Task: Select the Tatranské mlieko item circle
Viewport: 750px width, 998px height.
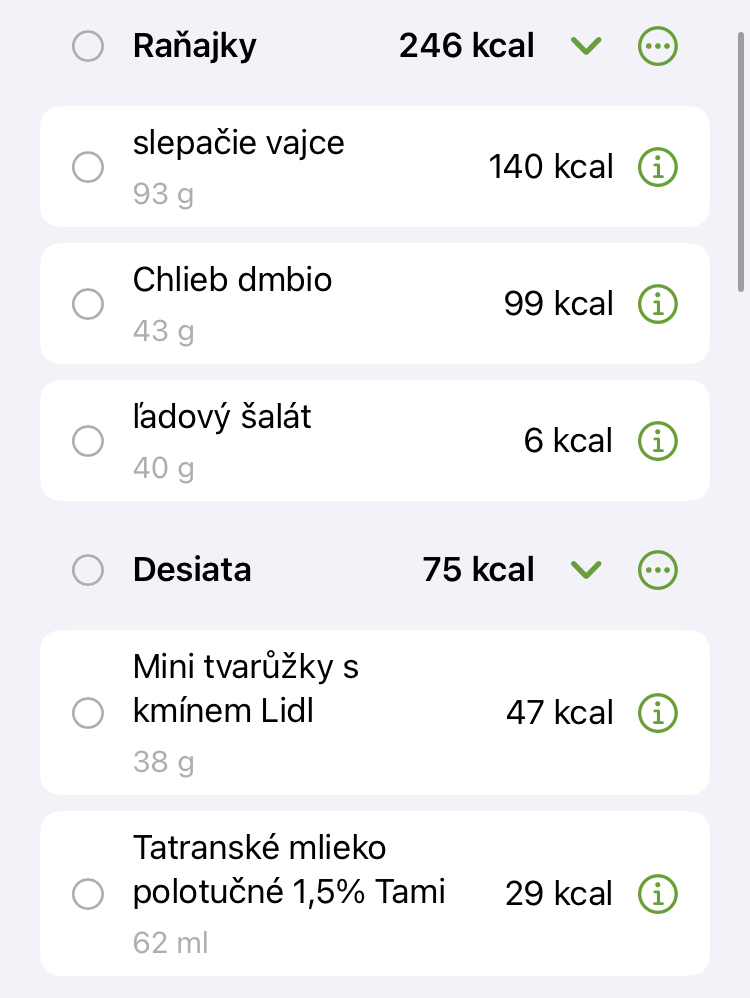Action: pyautogui.click(x=88, y=893)
